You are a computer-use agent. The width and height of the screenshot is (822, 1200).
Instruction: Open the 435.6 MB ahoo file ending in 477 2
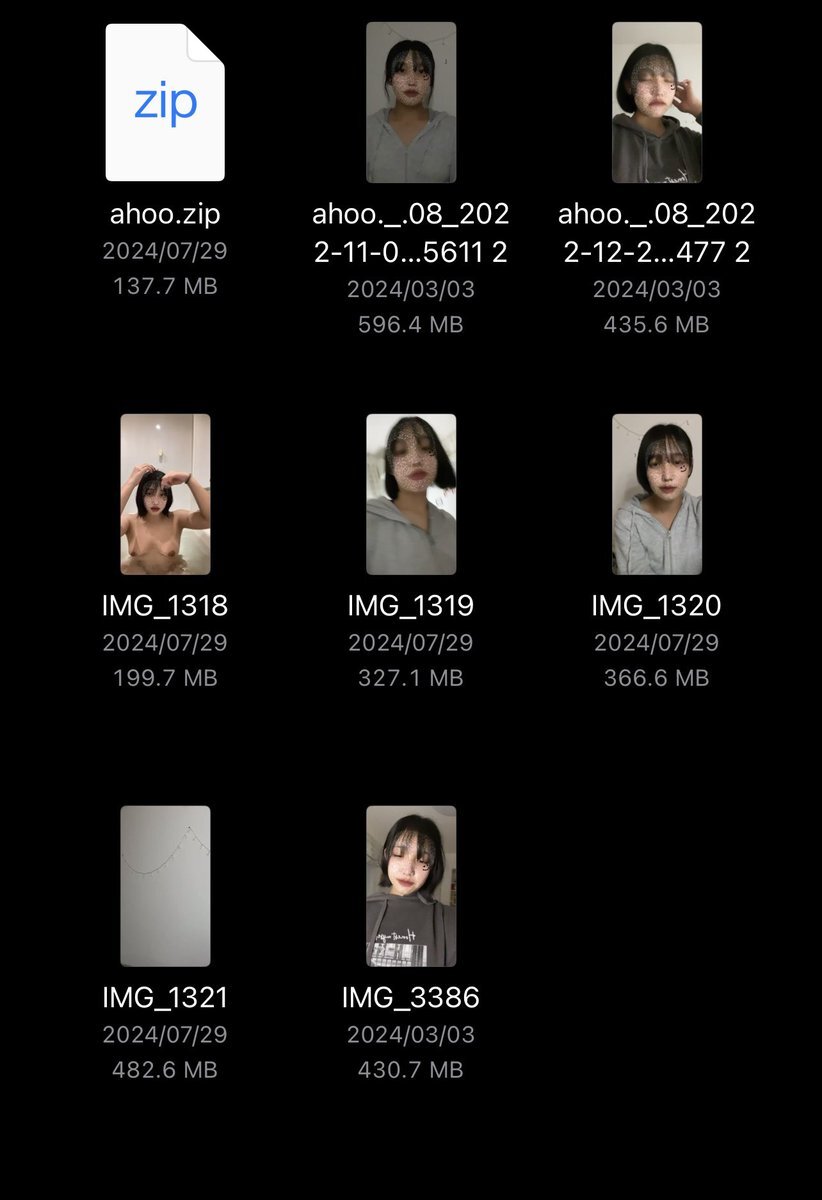tap(657, 103)
